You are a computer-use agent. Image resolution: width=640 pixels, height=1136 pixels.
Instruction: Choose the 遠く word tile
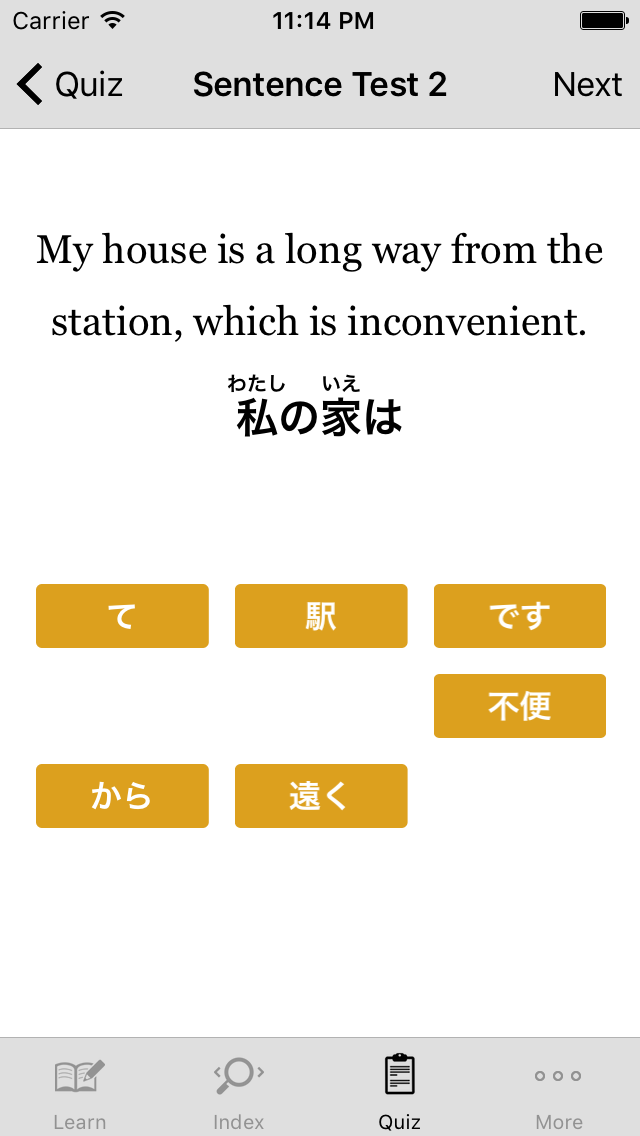pos(321,795)
